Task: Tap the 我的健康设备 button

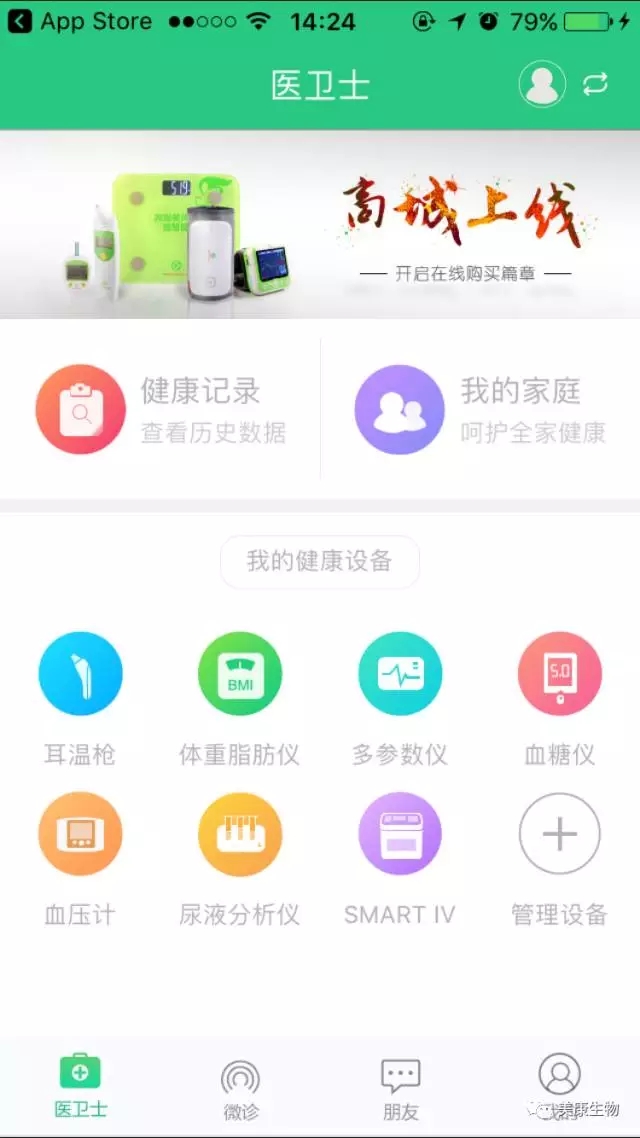Action: pos(320,561)
